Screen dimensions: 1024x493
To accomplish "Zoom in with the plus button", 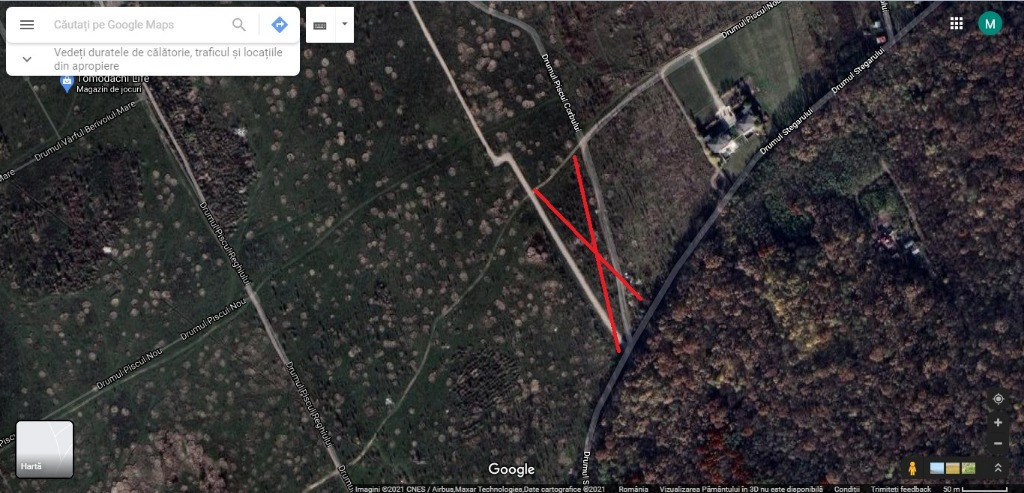I will pos(998,423).
